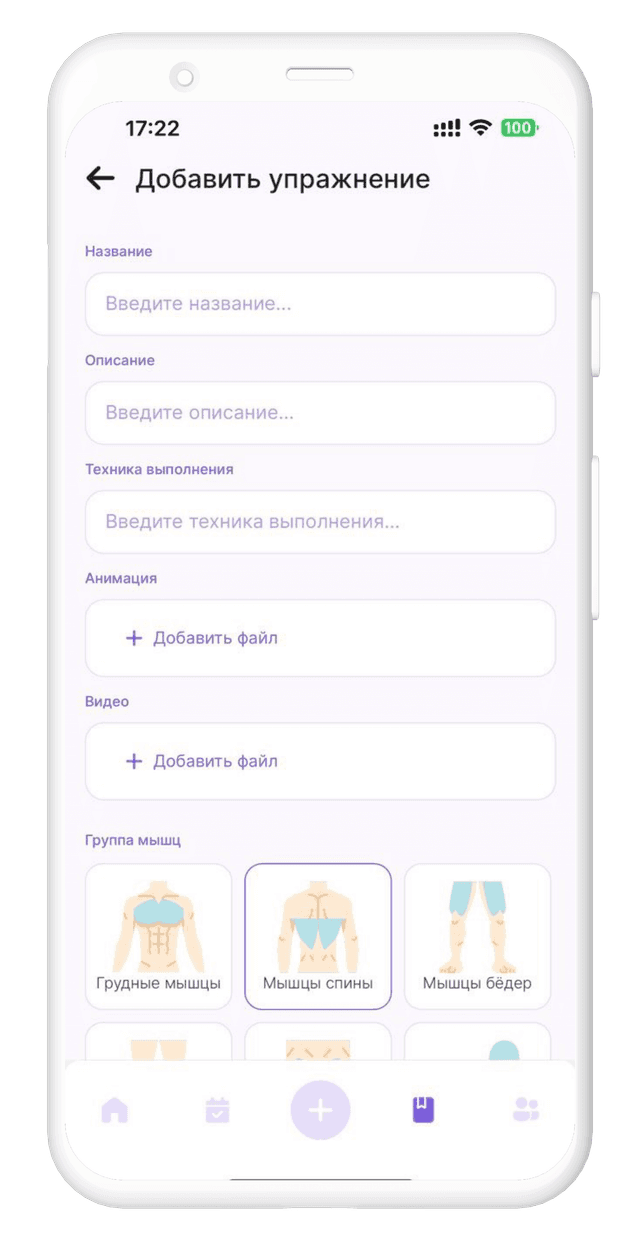Image resolution: width=640 pixels, height=1259 pixels.
Task: Tap the Техника выполнения field
Action: pyautogui.click(x=320, y=522)
